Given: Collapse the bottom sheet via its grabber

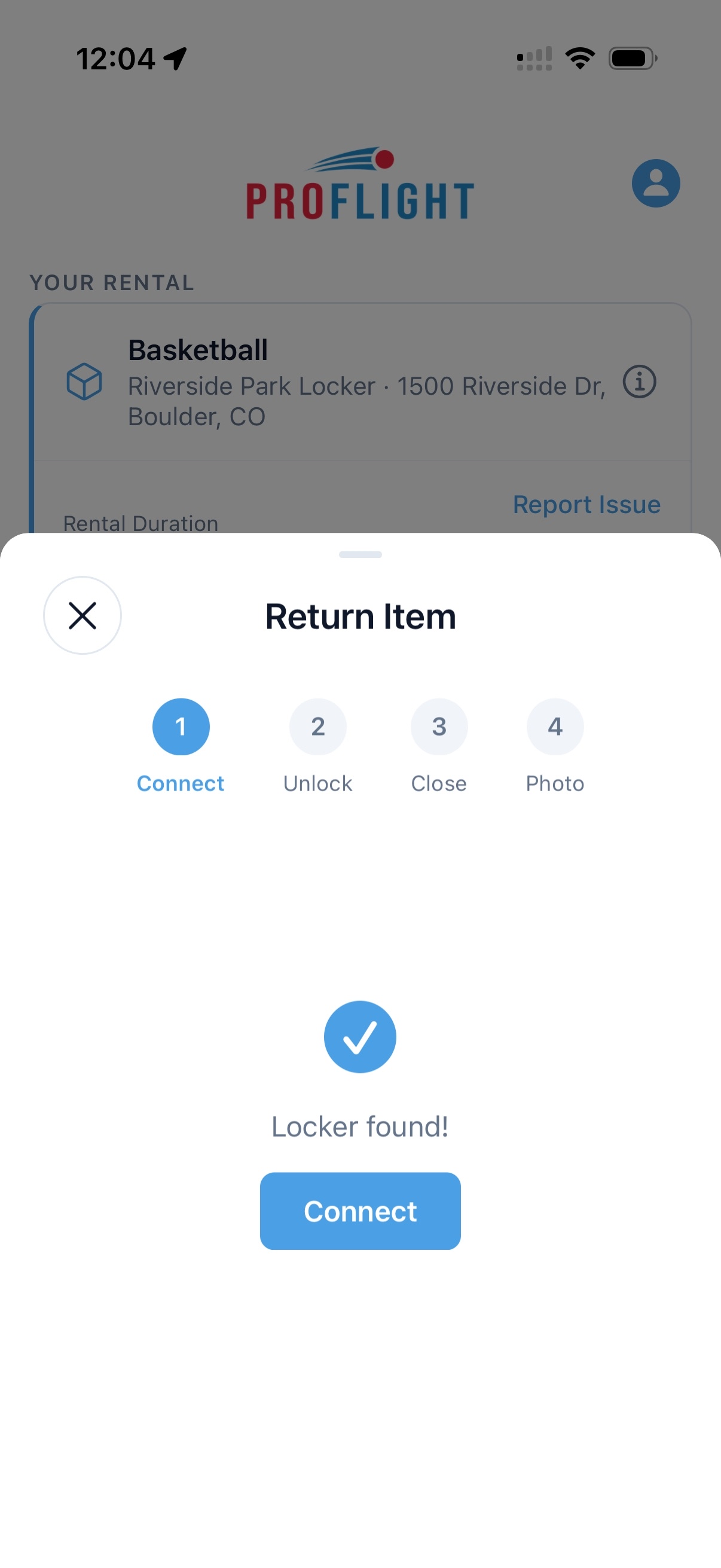Looking at the screenshot, I should pyautogui.click(x=360, y=554).
